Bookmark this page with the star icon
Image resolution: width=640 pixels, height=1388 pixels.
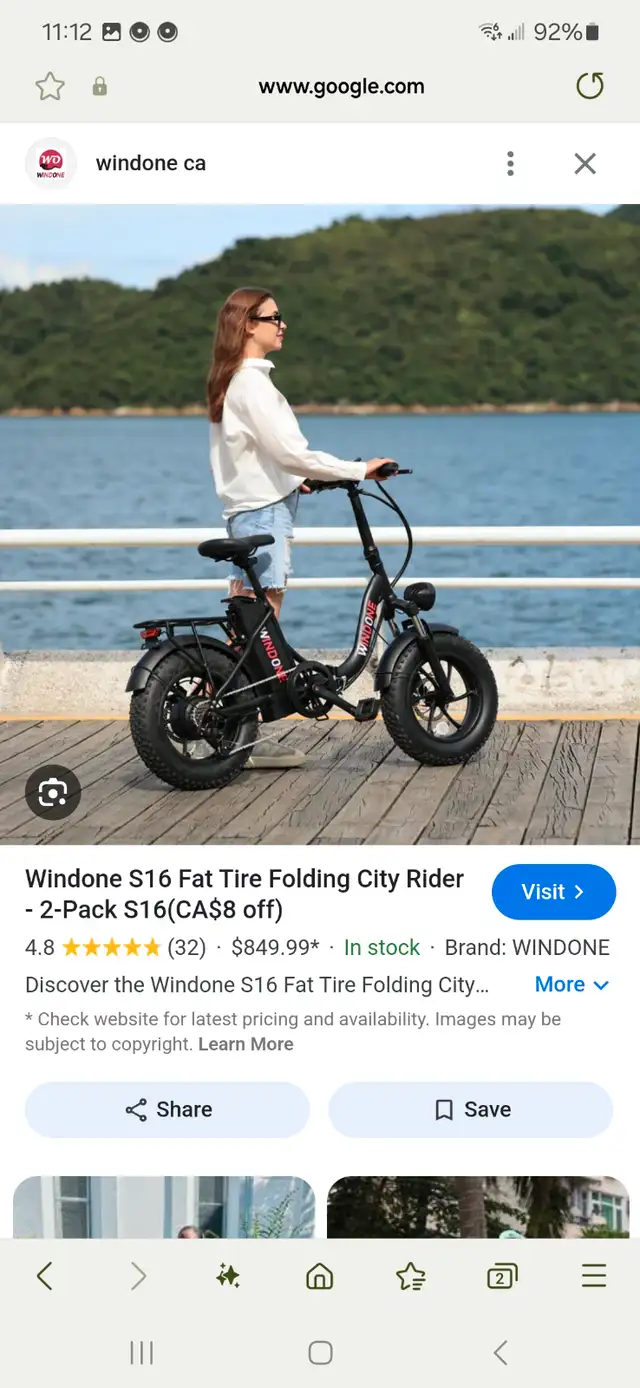coord(50,87)
